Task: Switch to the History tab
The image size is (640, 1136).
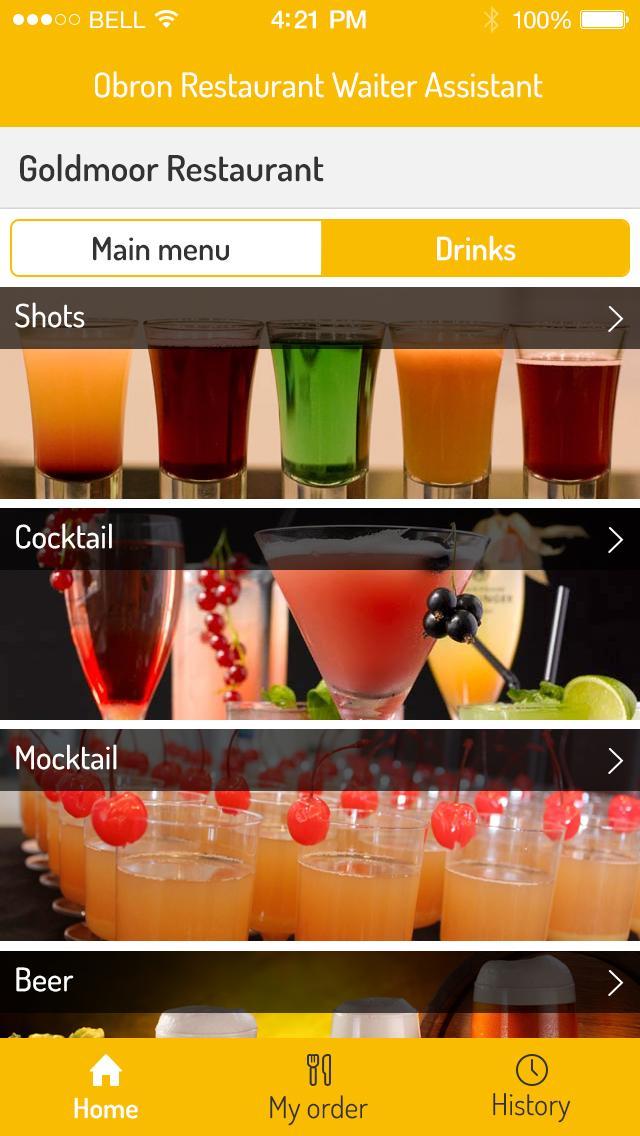Action: (x=531, y=1088)
